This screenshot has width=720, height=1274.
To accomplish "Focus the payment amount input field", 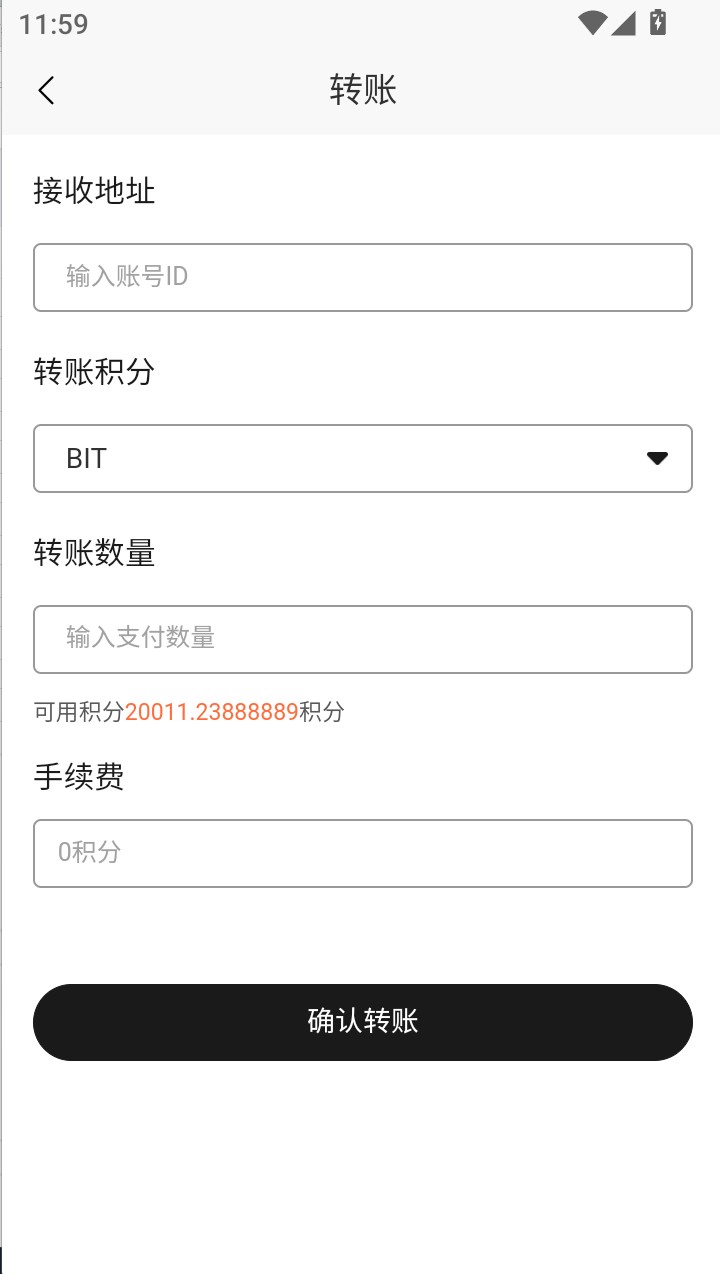I will tap(363, 639).
